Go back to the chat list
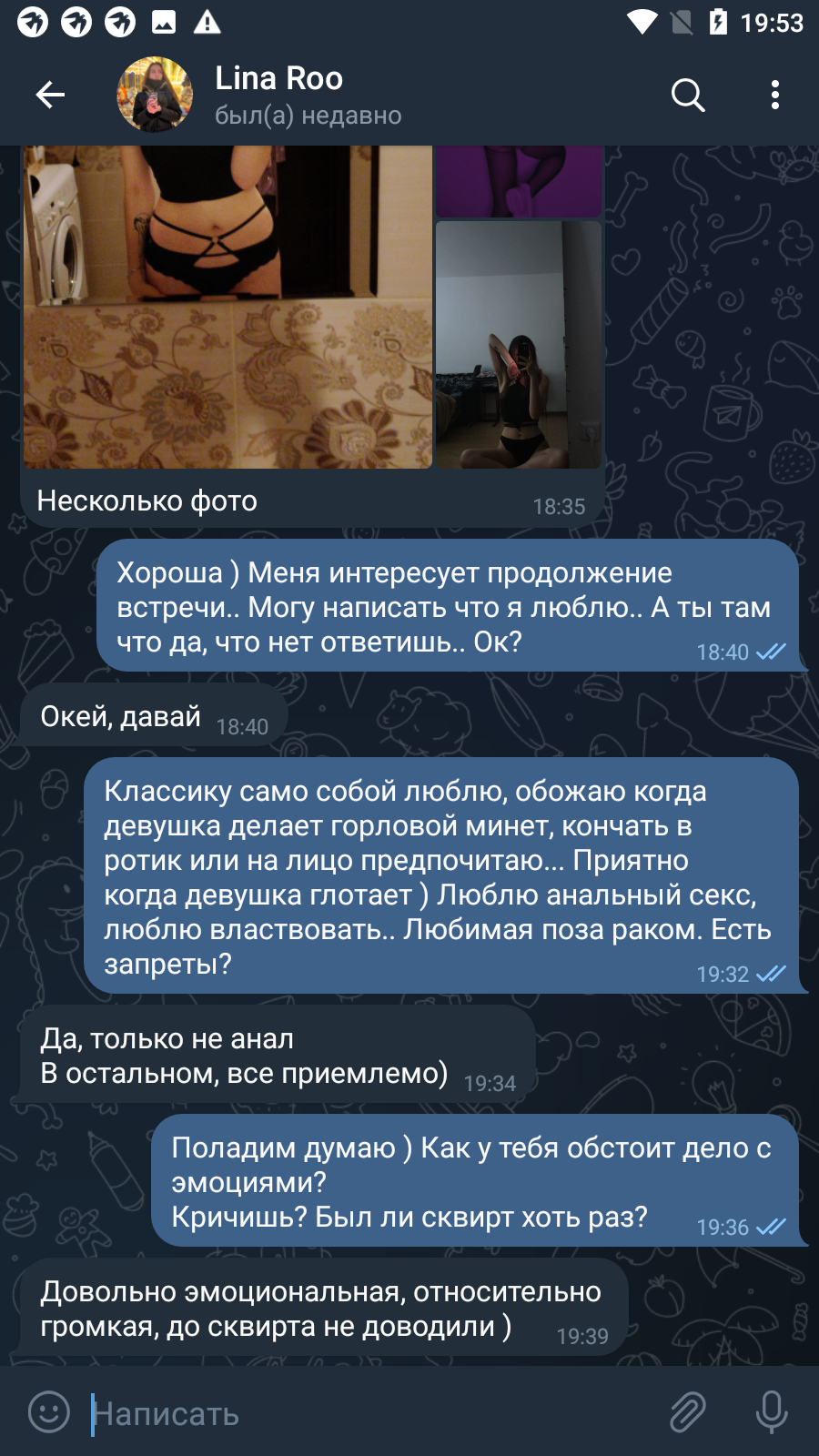Screen dimensions: 819x1456 coord(50,95)
